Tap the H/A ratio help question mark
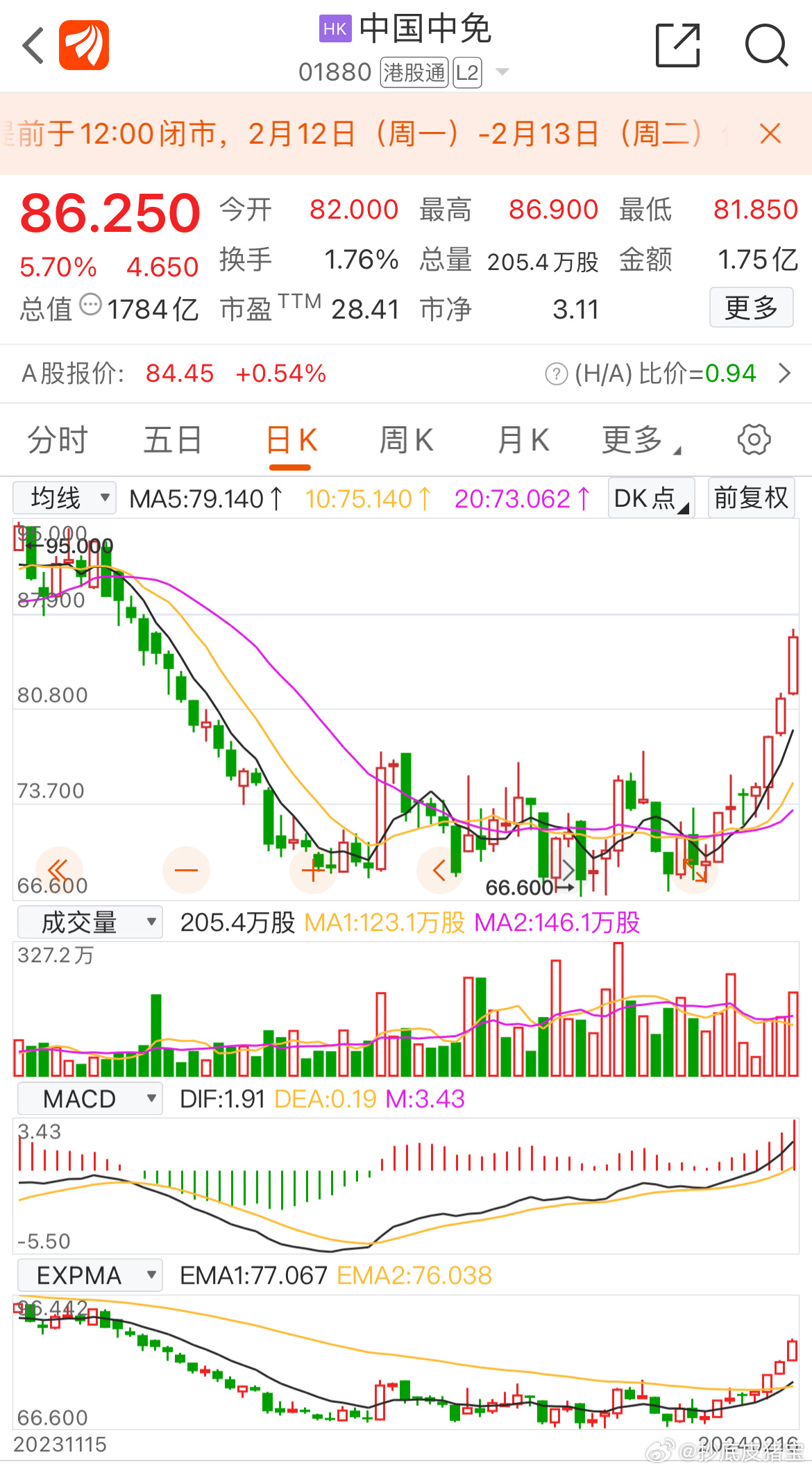This screenshot has width=812, height=1471. pos(555,373)
